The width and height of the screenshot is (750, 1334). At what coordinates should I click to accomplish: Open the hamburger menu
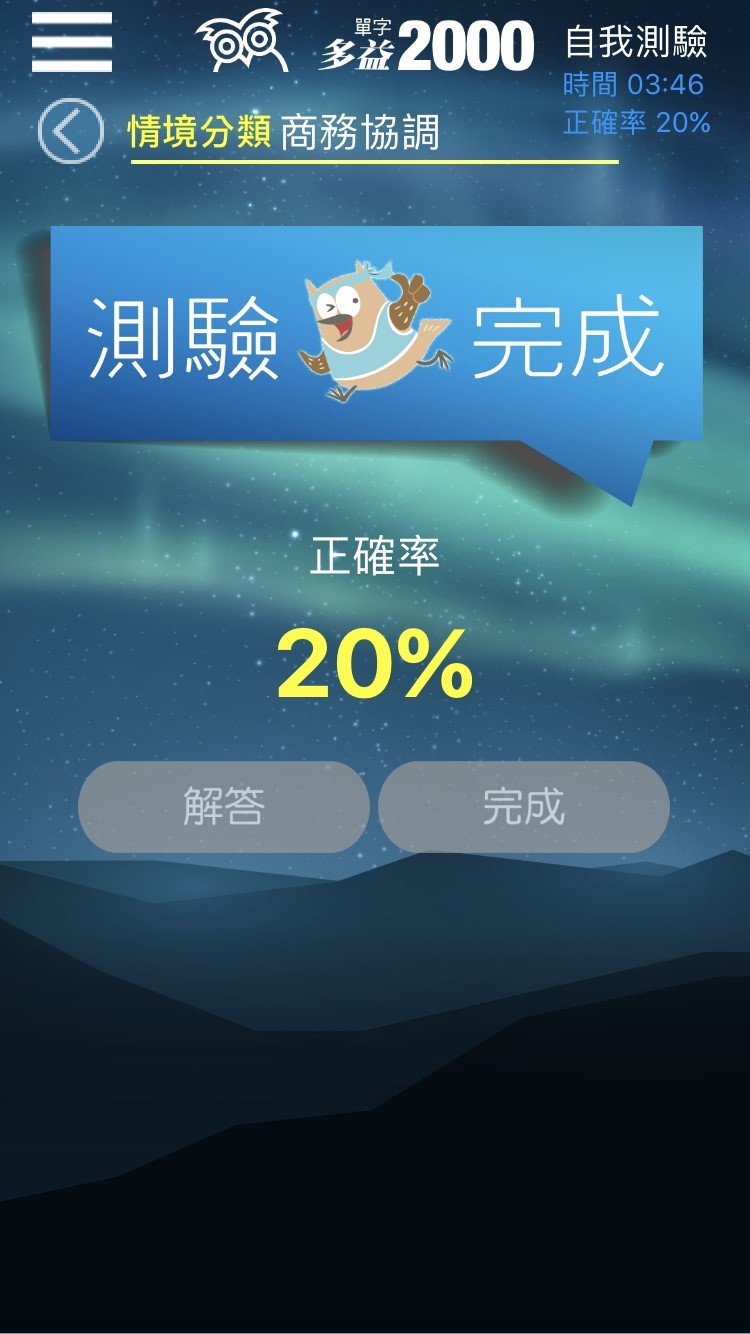tap(71, 42)
